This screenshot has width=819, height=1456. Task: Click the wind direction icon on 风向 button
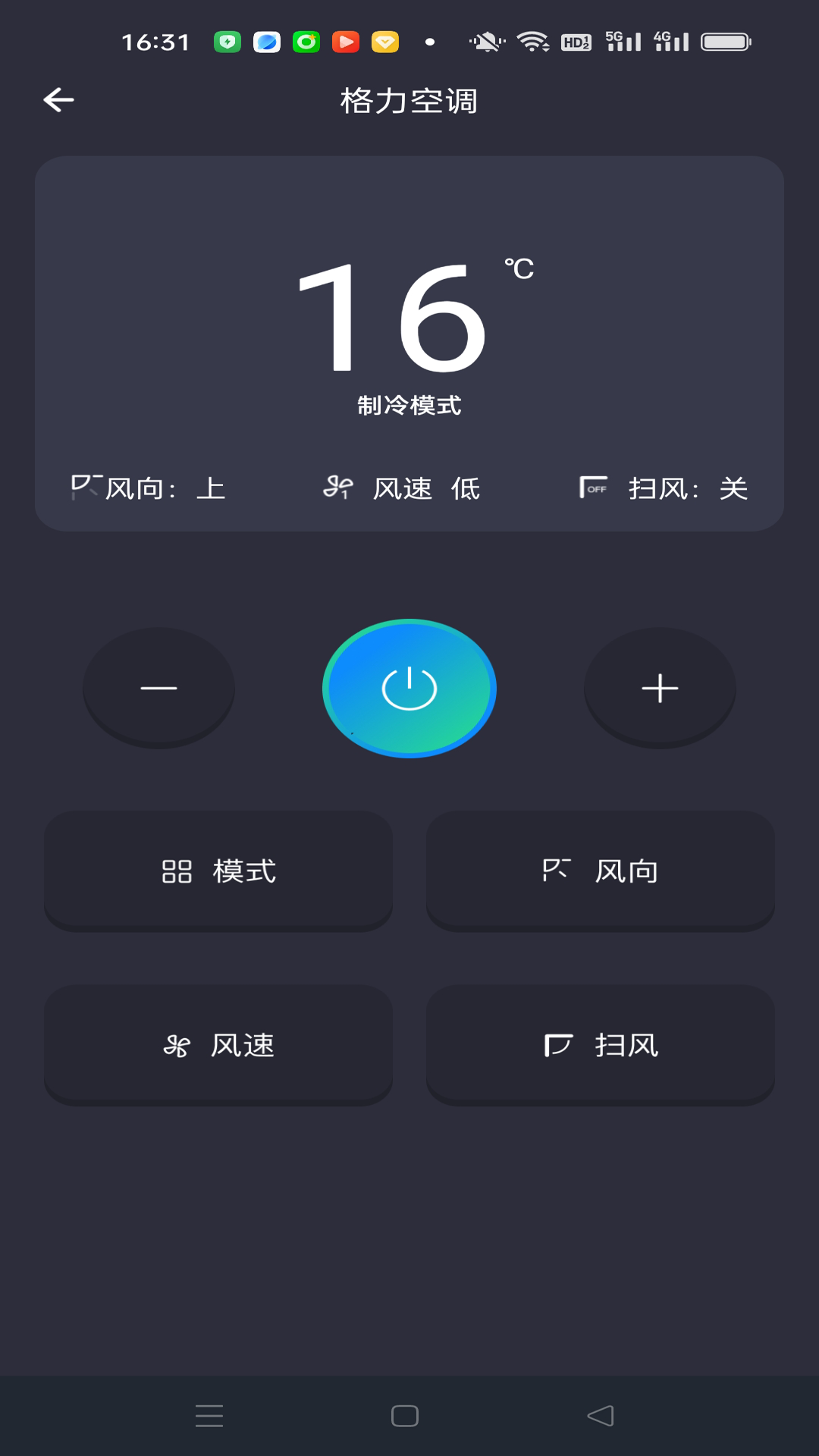[559, 871]
